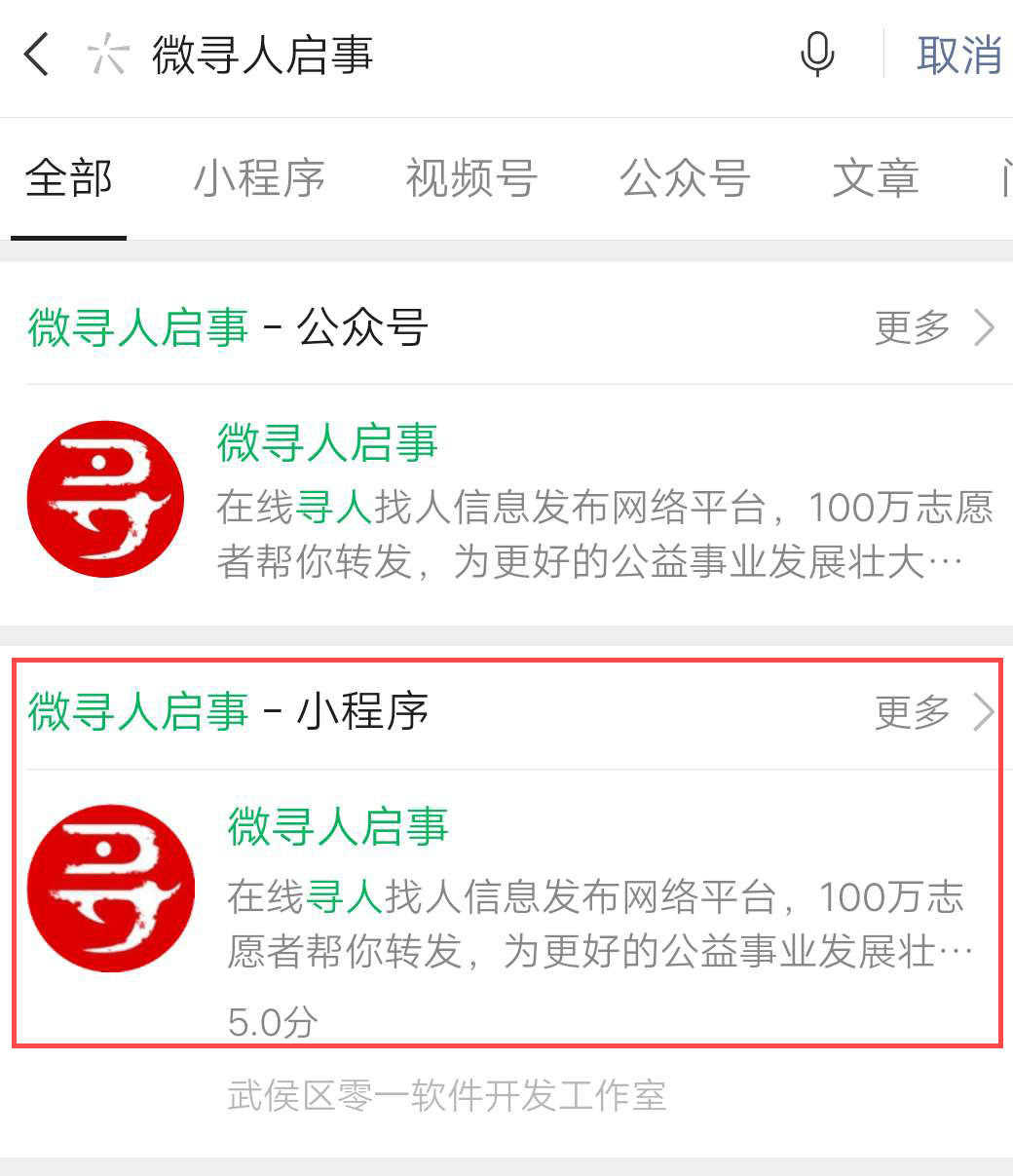Open the chevron next to 小程序 section 更多
This screenshot has width=1013, height=1176.
(982, 712)
